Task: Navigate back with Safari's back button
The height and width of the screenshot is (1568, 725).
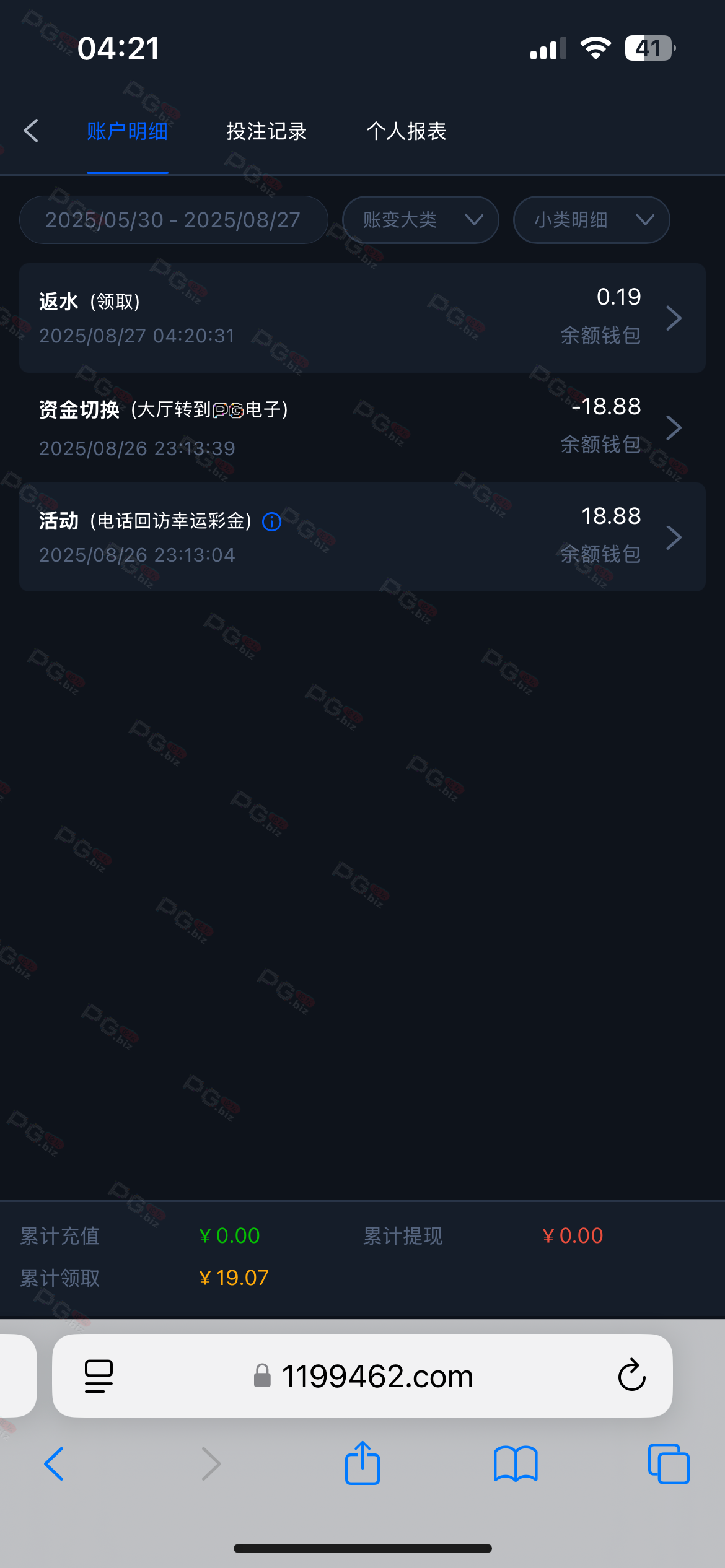Action: 55,1464
